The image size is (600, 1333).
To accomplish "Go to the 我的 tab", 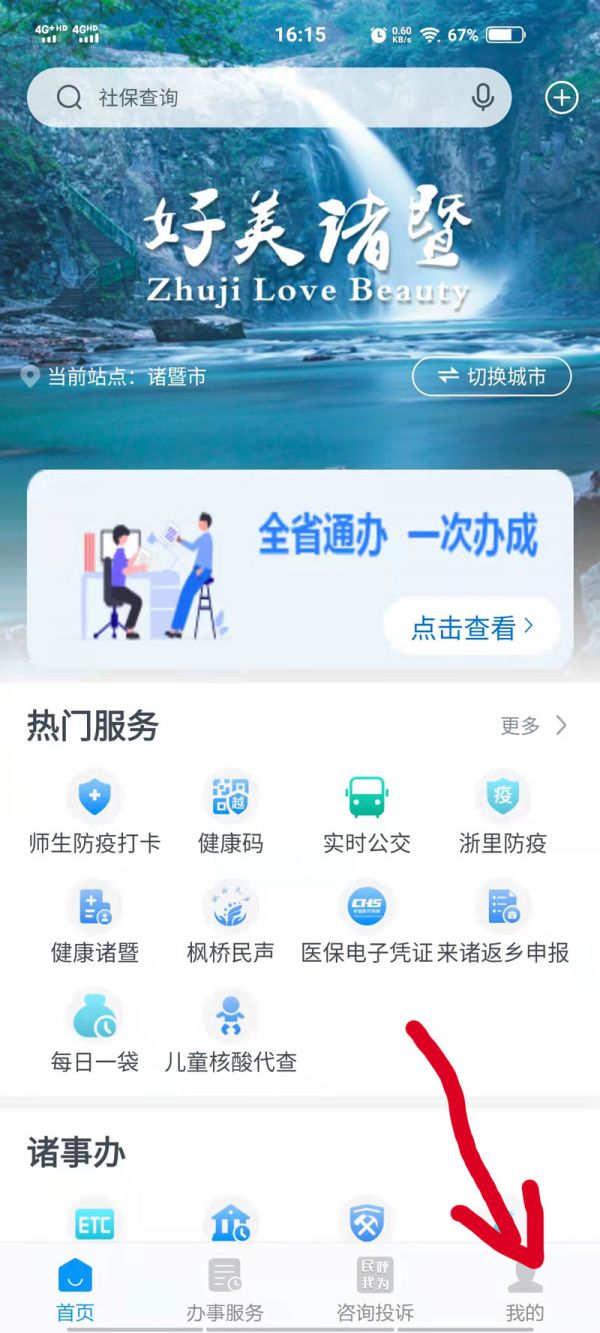I will (525, 1290).
